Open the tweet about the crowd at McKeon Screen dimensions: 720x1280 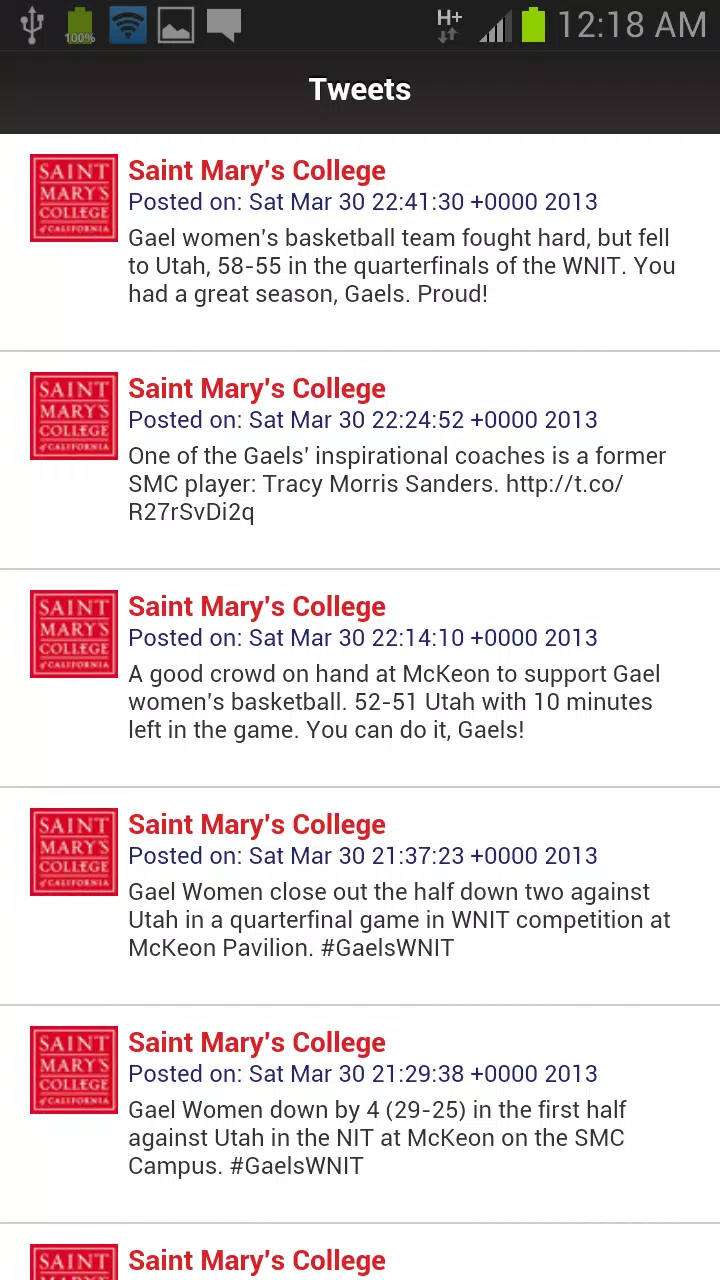click(402, 702)
